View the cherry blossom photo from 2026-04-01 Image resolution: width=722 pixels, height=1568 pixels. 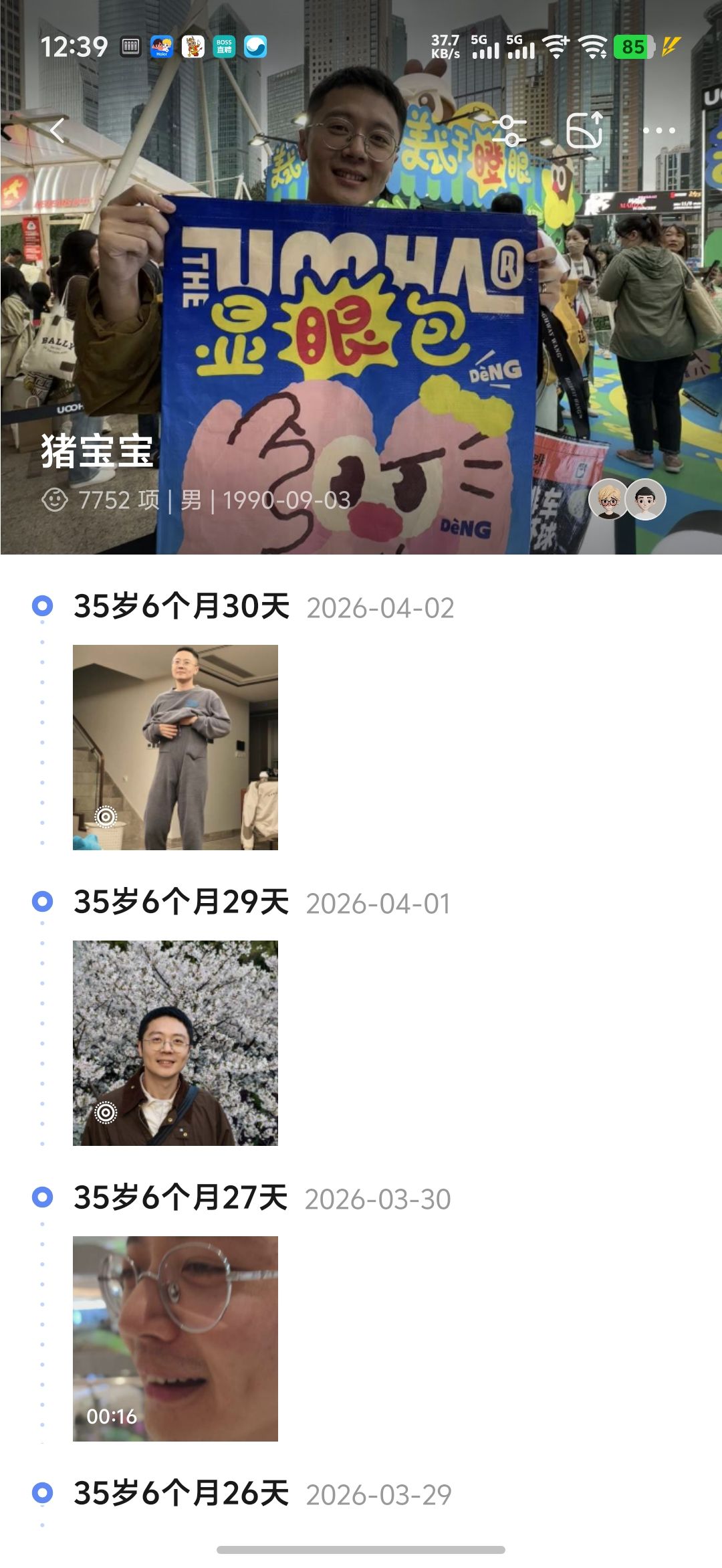coord(175,1043)
